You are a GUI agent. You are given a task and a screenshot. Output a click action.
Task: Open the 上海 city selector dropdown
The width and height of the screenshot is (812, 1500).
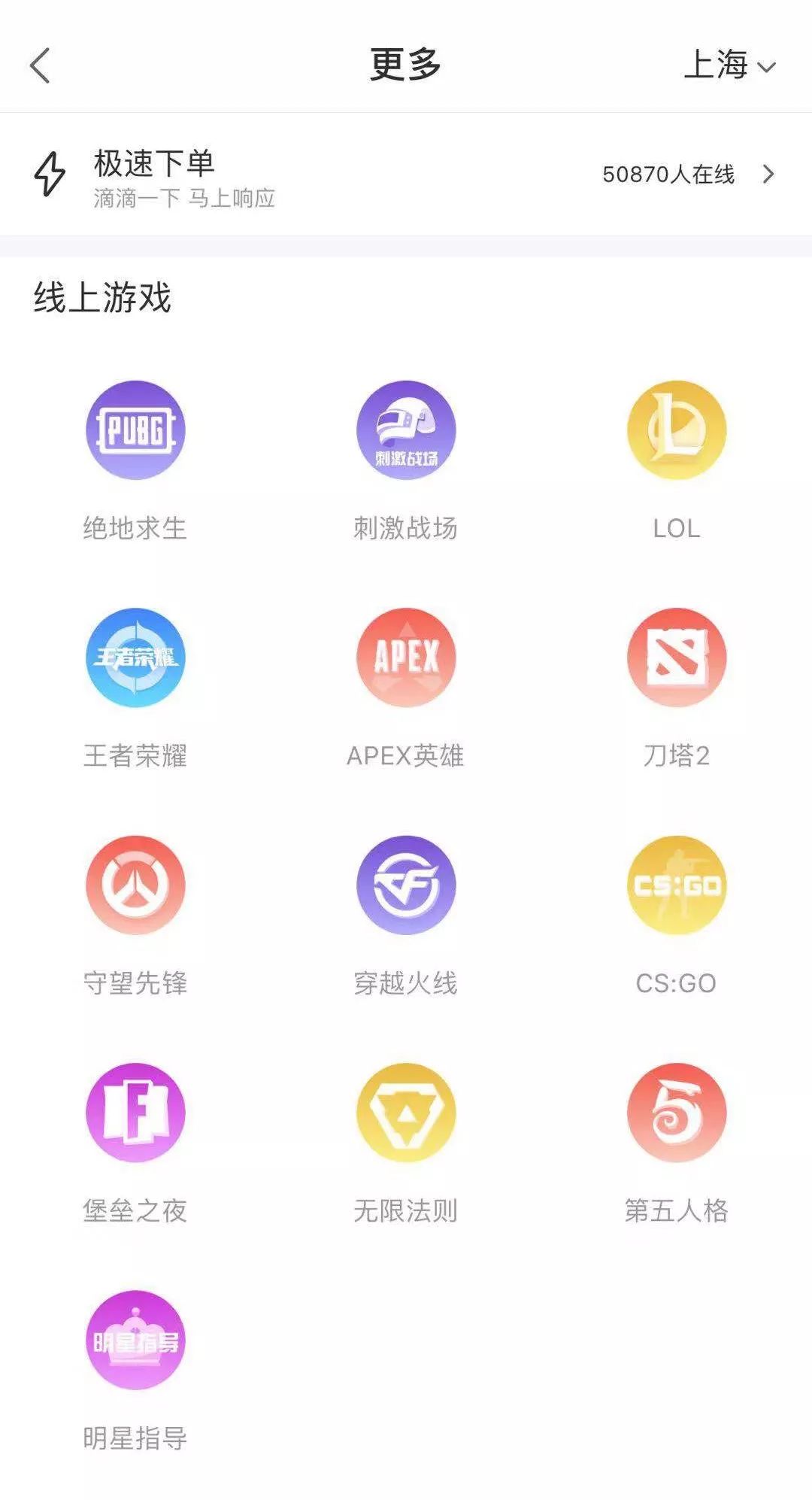pyautogui.click(x=726, y=66)
